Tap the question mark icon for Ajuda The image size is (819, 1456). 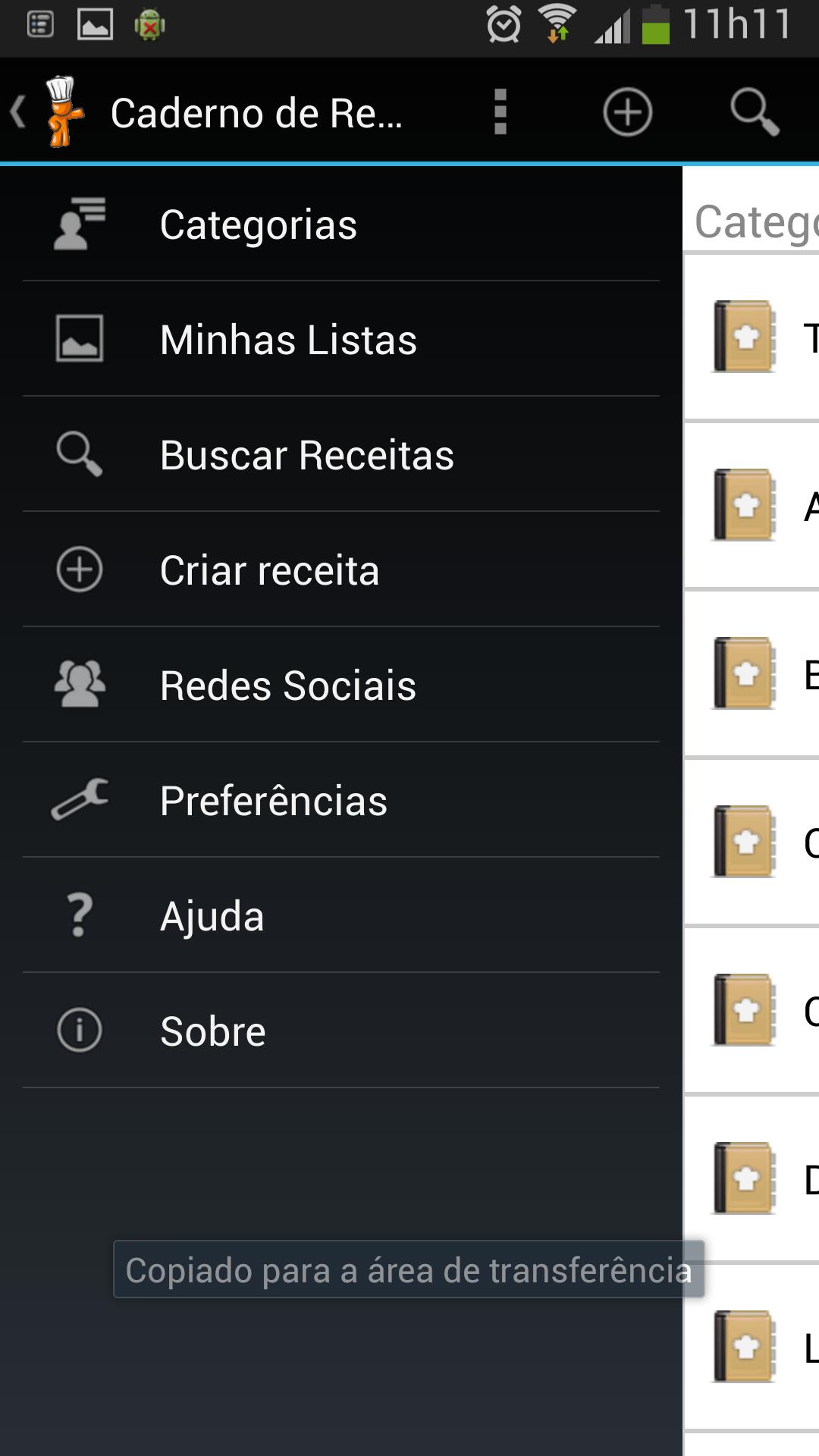(x=78, y=915)
